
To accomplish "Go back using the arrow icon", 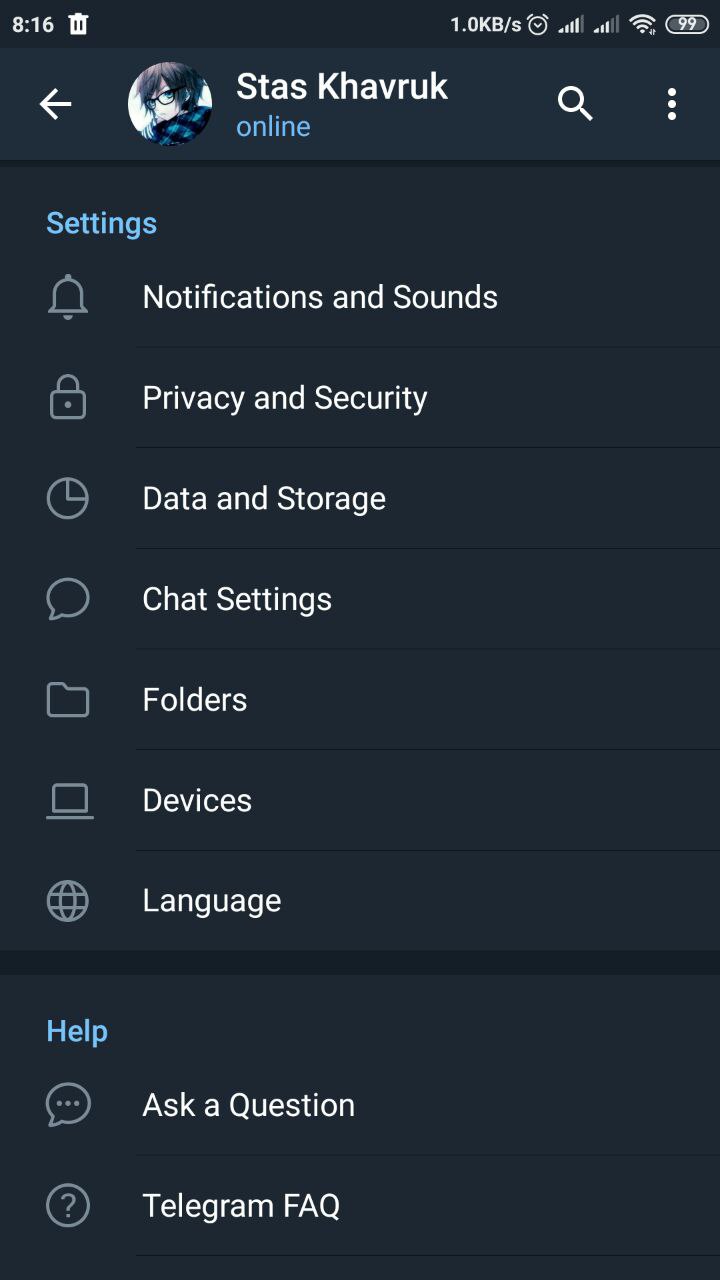I will [x=55, y=104].
